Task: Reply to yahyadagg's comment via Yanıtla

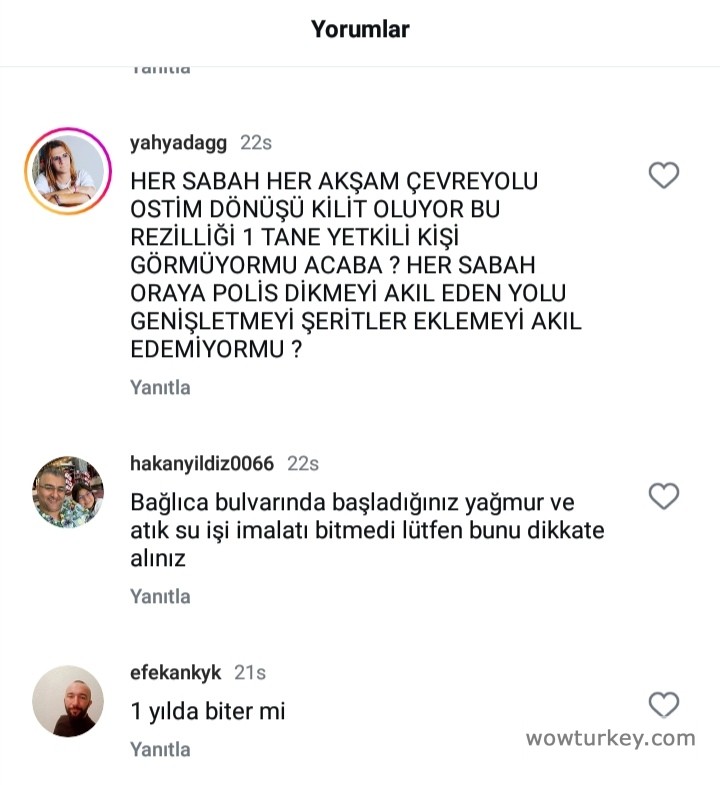Action: pos(160,387)
